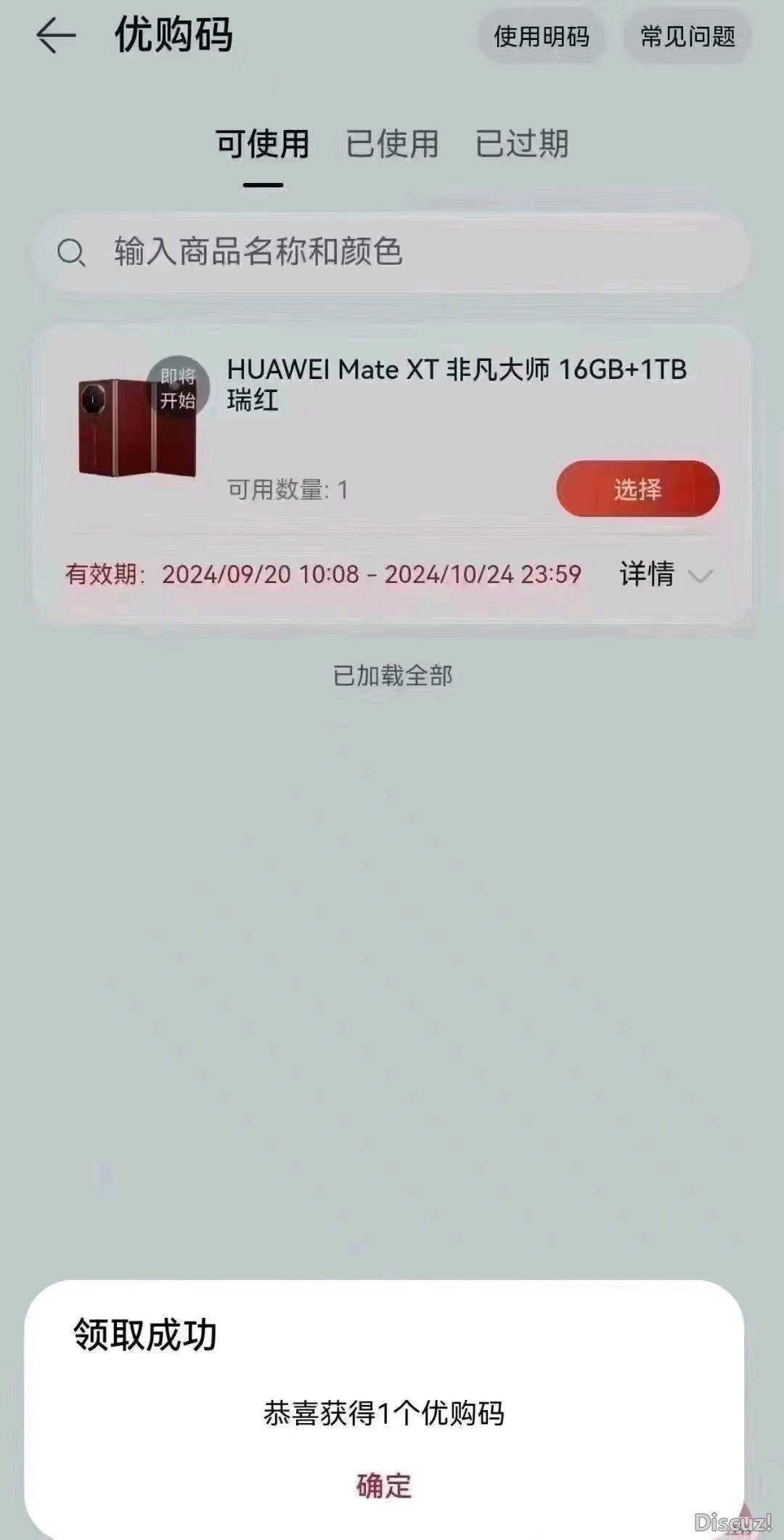Tap 确定 to dismiss the dialog
784x1540 pixels.
point(383,1486)
